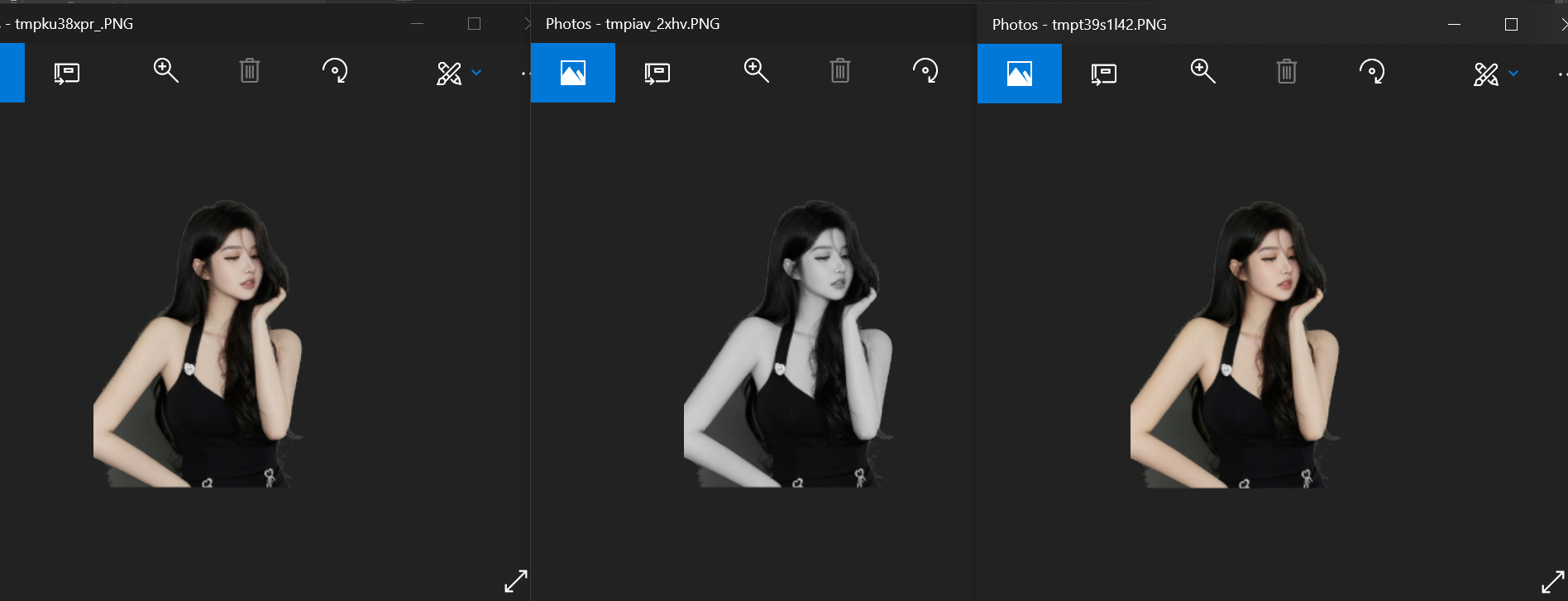This screenshot has width=1568, height=601.
Task: Delete the photo tmpt39s1l42.PNG
Action: [1287, 72]
